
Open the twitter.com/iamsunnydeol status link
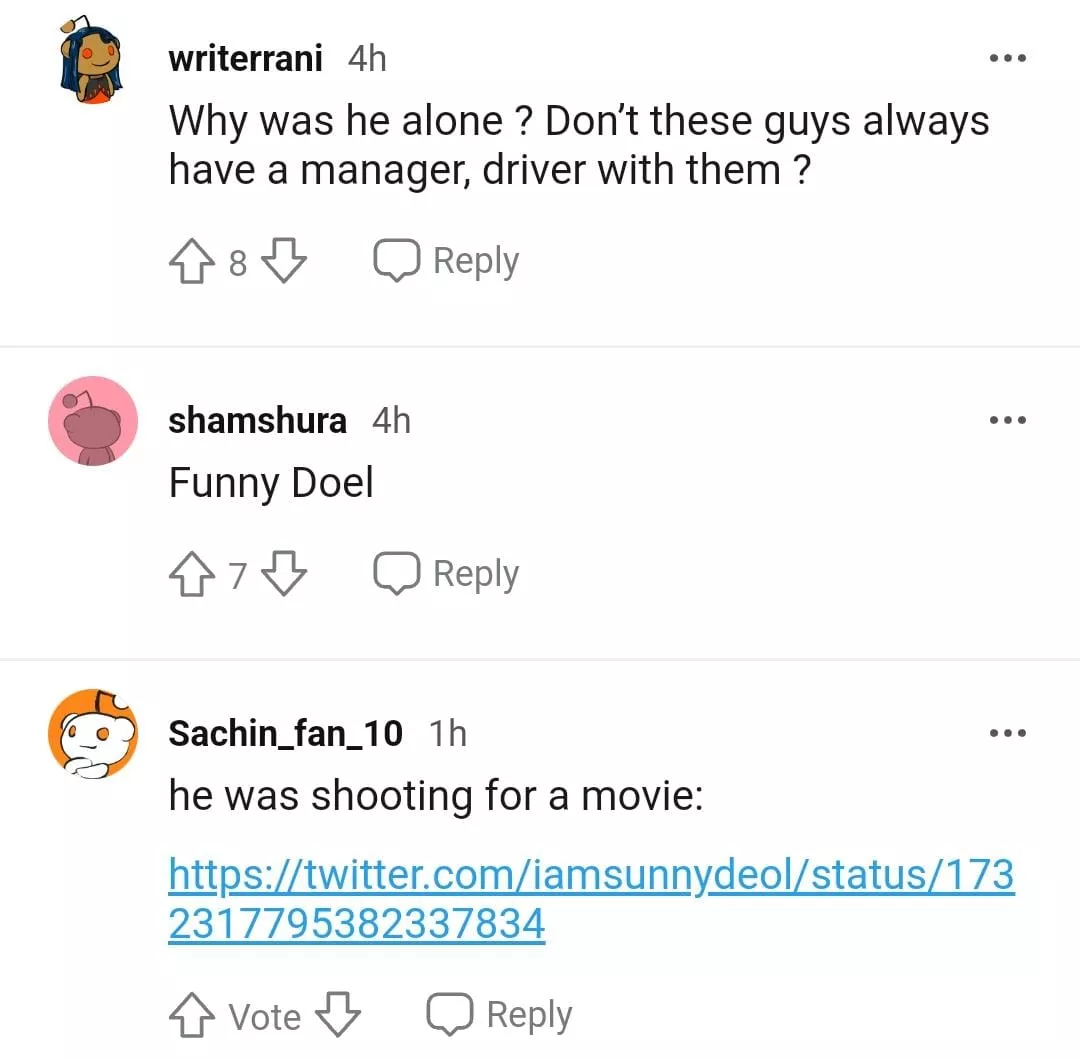coord(590,899)
